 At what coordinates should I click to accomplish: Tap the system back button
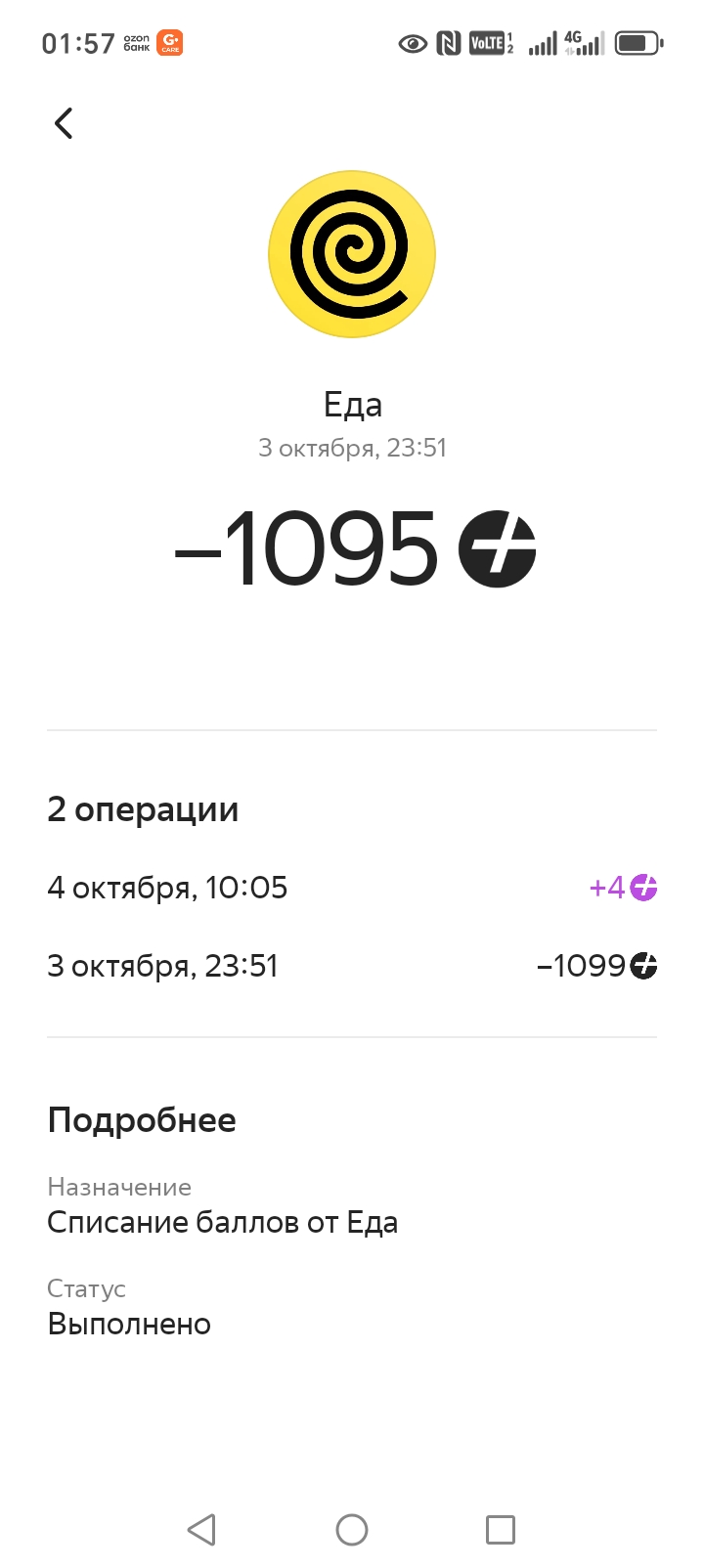coord(201,1529)
